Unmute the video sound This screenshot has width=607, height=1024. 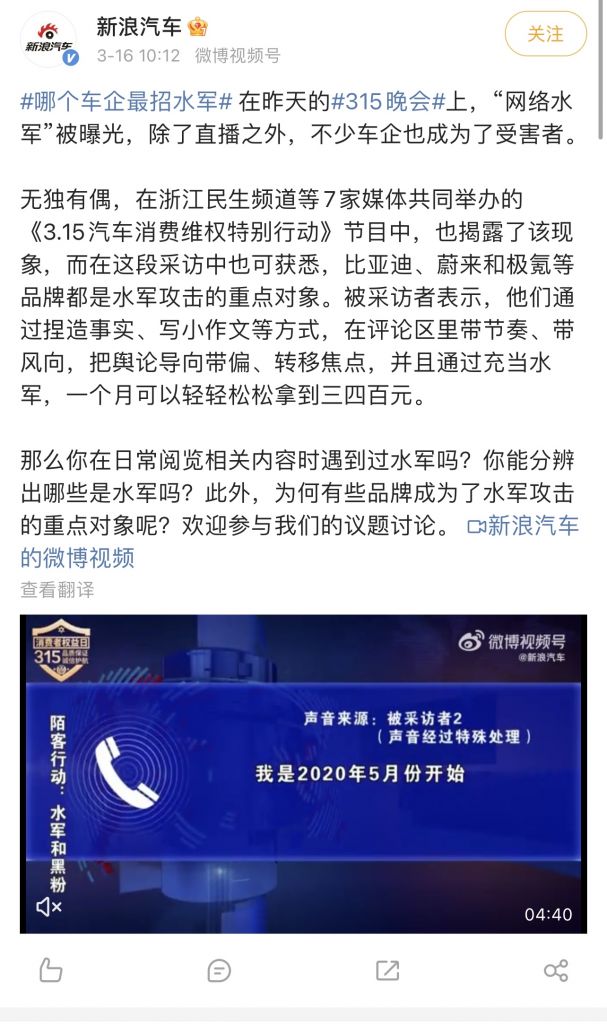pyautogui.click(x=49, y=906)
